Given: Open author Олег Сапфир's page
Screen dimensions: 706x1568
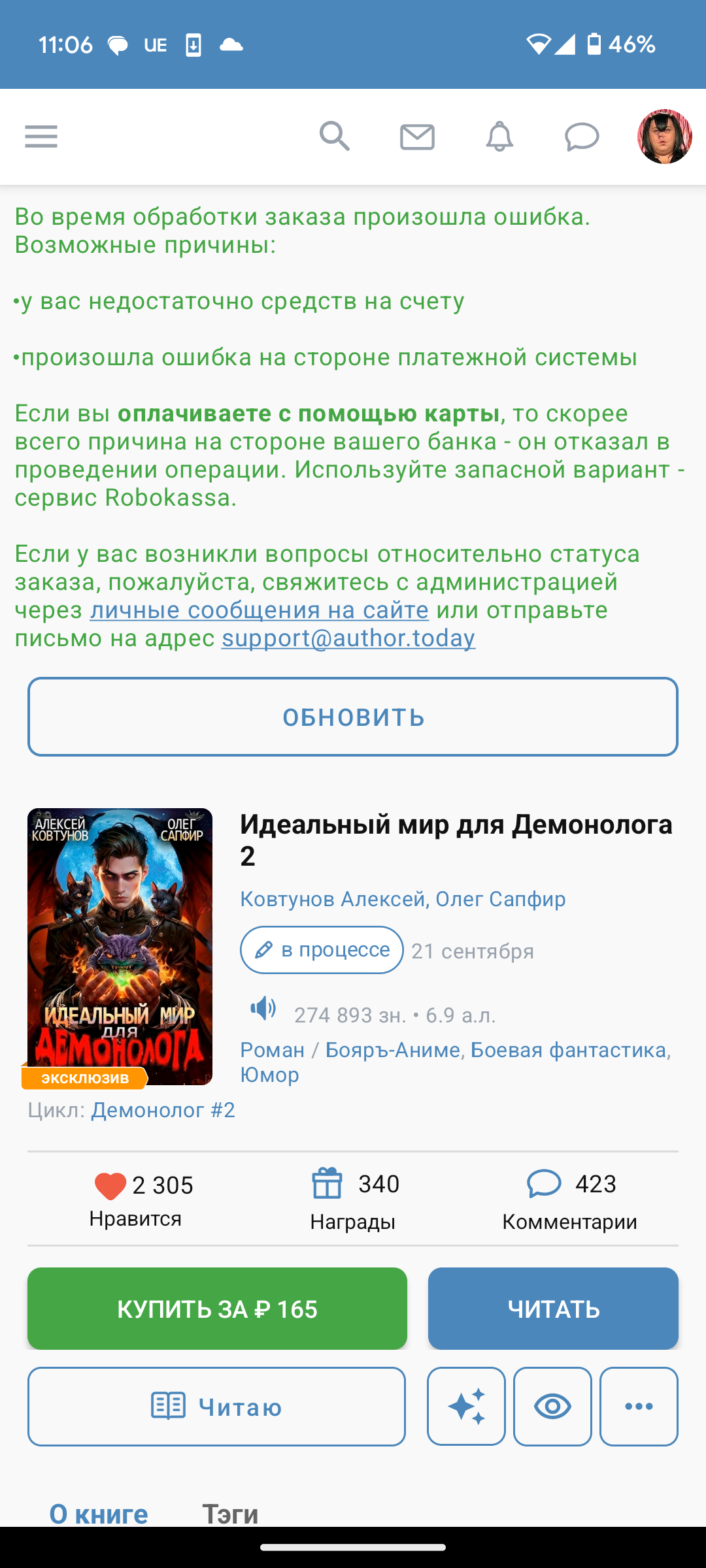Looking at the screenshot, I should 501,899.
